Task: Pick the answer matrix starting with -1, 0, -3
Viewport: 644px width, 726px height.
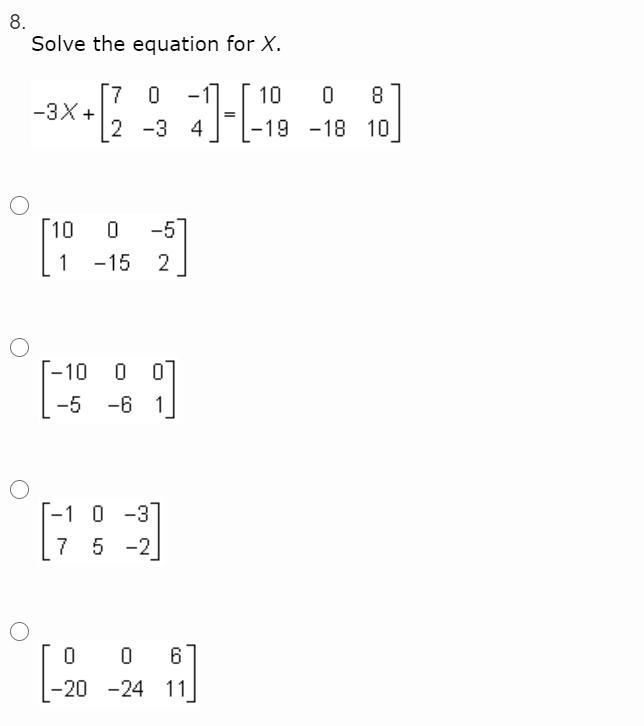Action: coord(20,490)
